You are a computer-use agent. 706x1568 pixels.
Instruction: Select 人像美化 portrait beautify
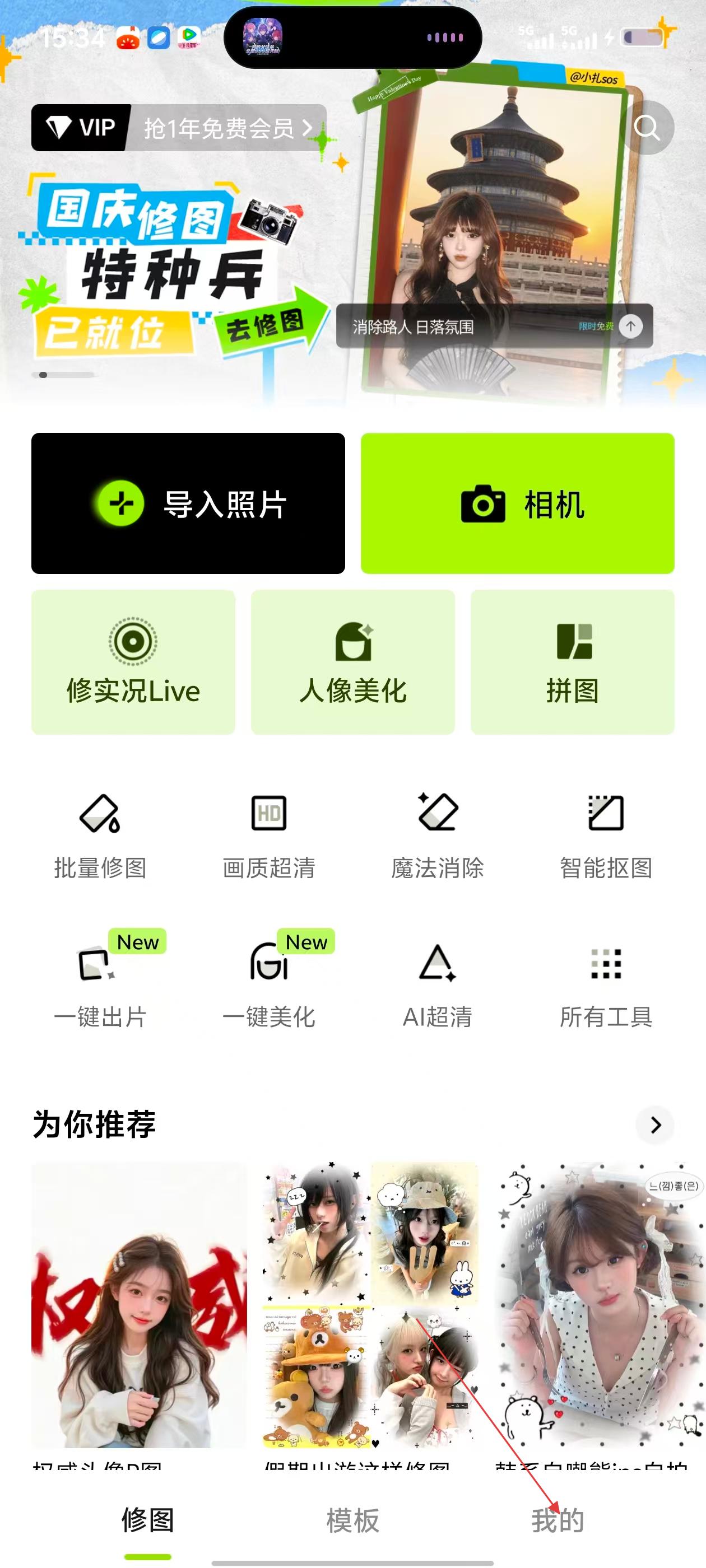click(352, 662)
